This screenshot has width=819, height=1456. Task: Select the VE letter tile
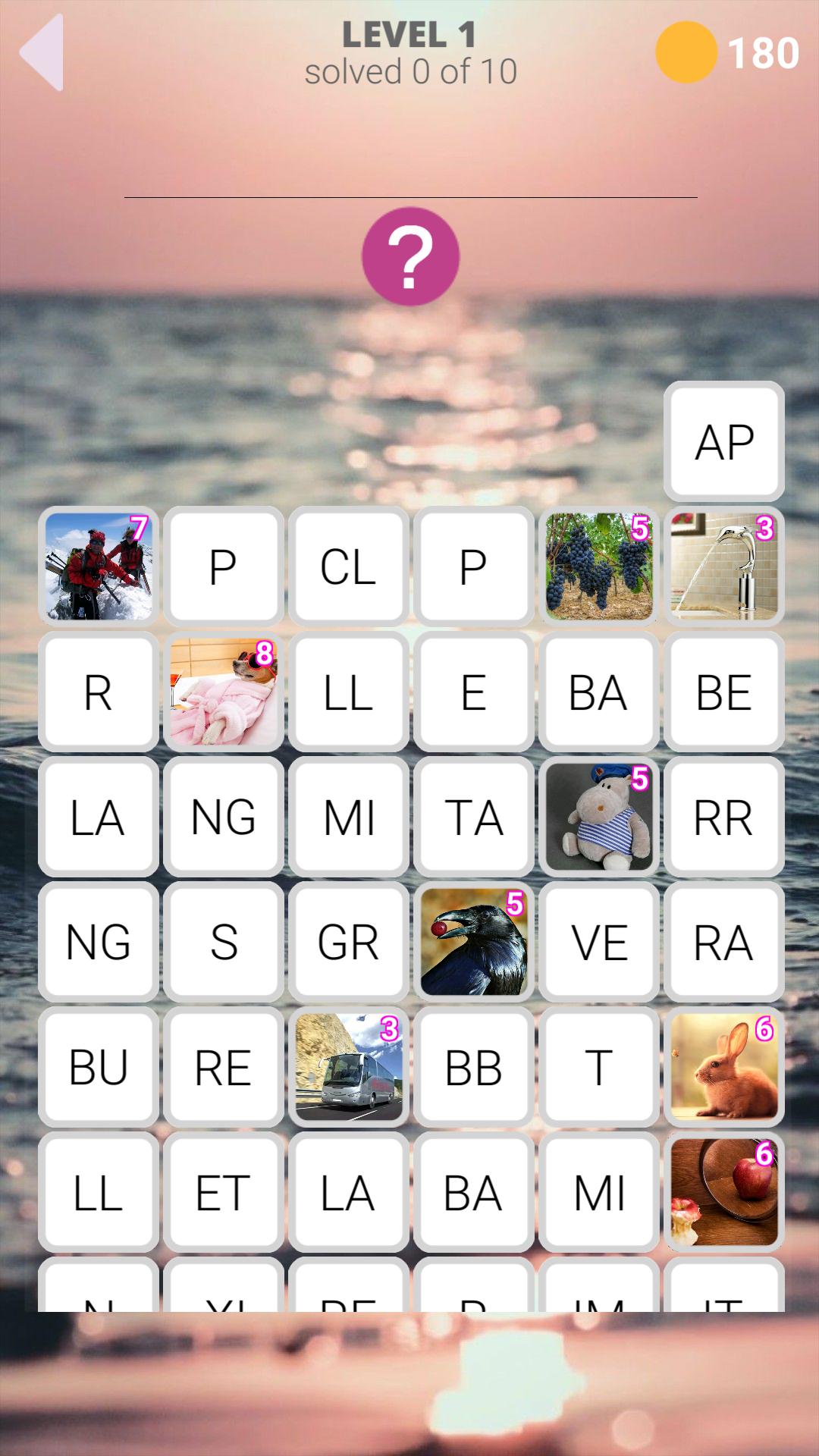click(598, 942)
